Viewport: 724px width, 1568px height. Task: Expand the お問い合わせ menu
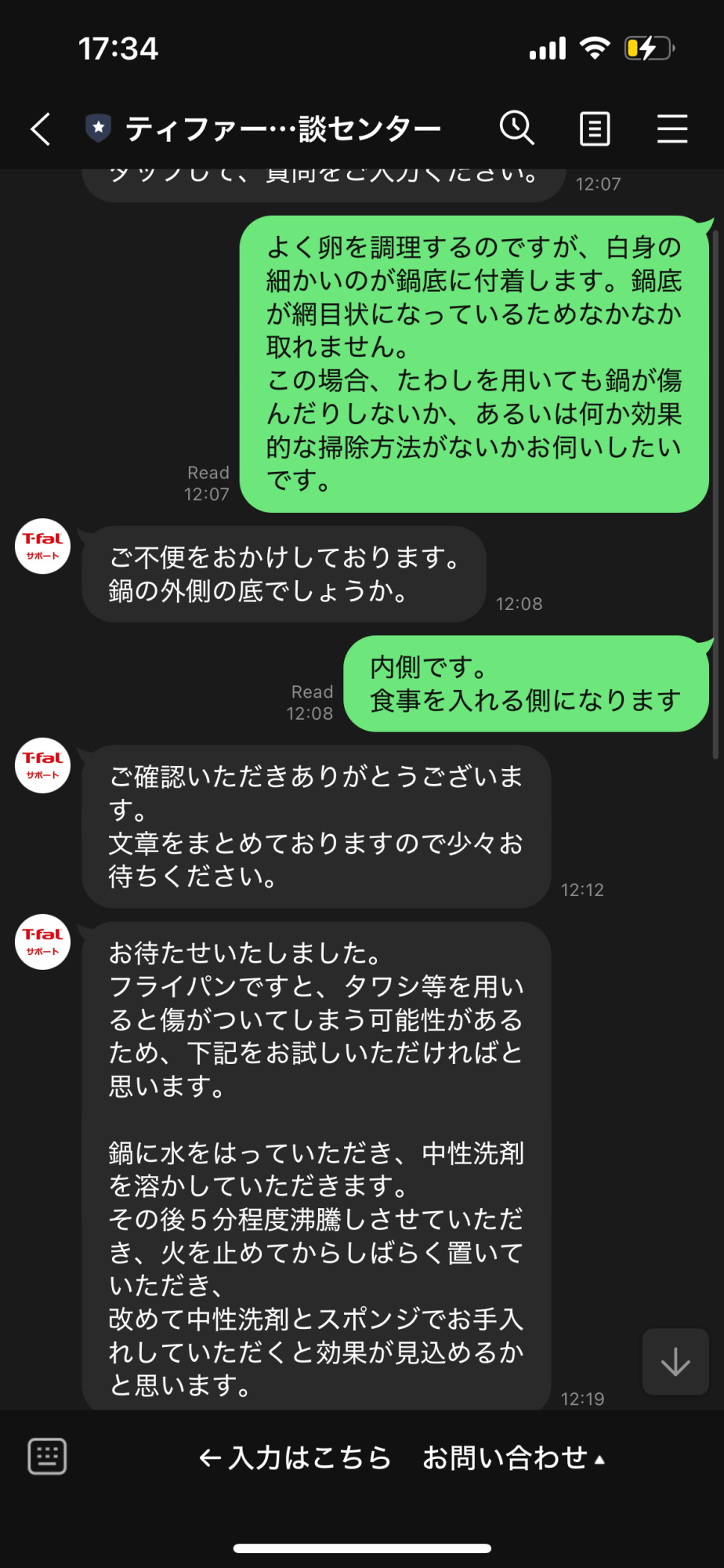click(x=514, y=1457)
